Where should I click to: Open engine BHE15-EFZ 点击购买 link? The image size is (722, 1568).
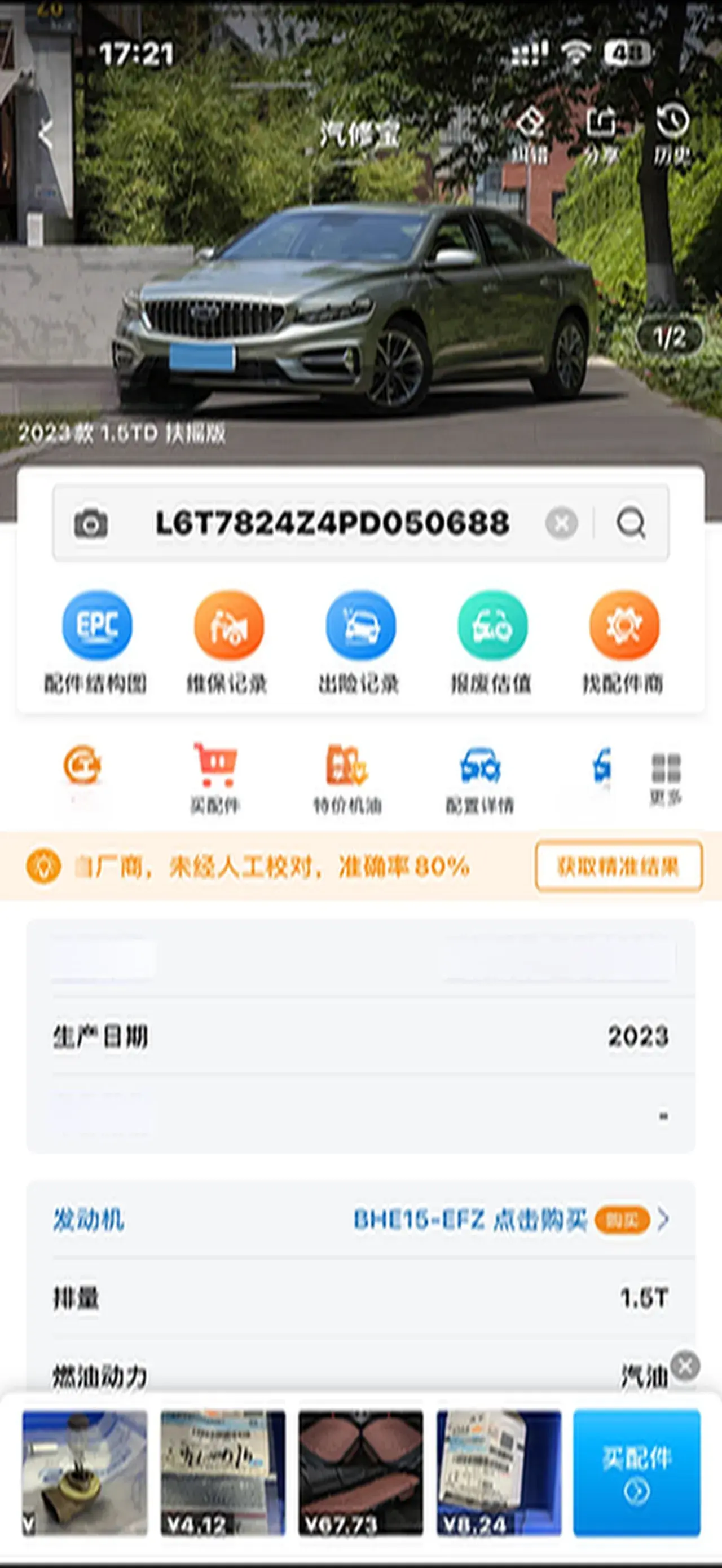point(470,1220)
